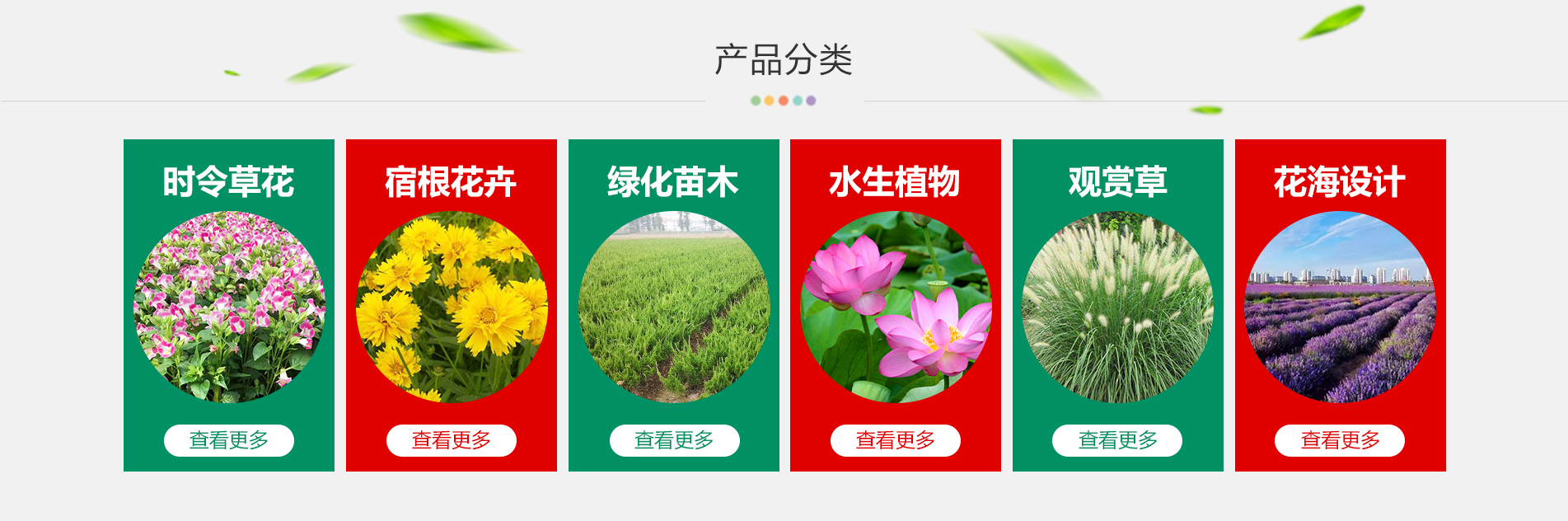
Task: Select 查看更多 under 水生植物
Action: (x=896, y=440)
